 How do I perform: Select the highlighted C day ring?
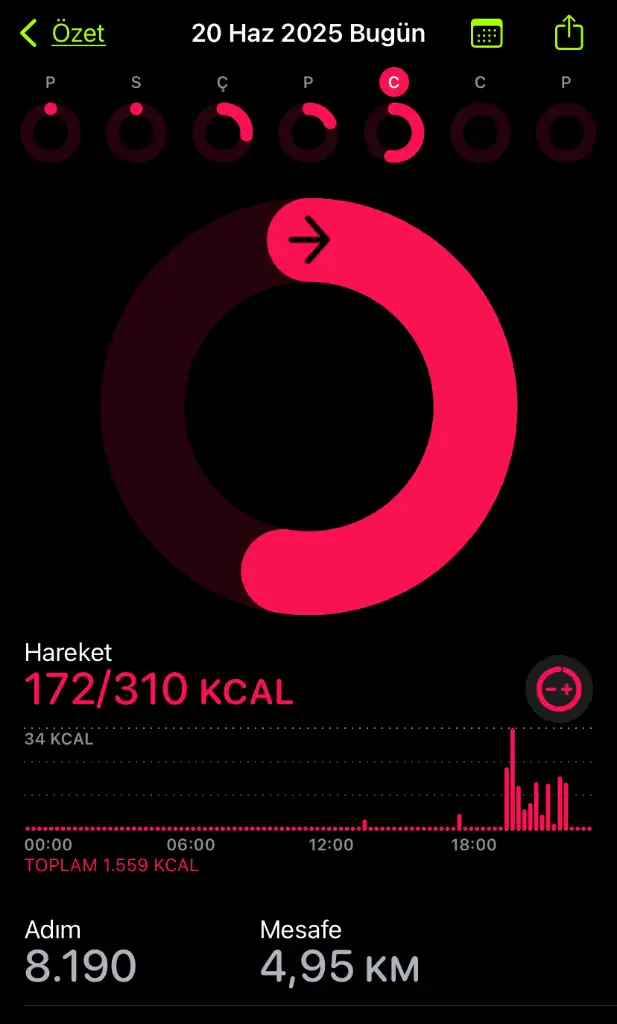tap(394, 132)
